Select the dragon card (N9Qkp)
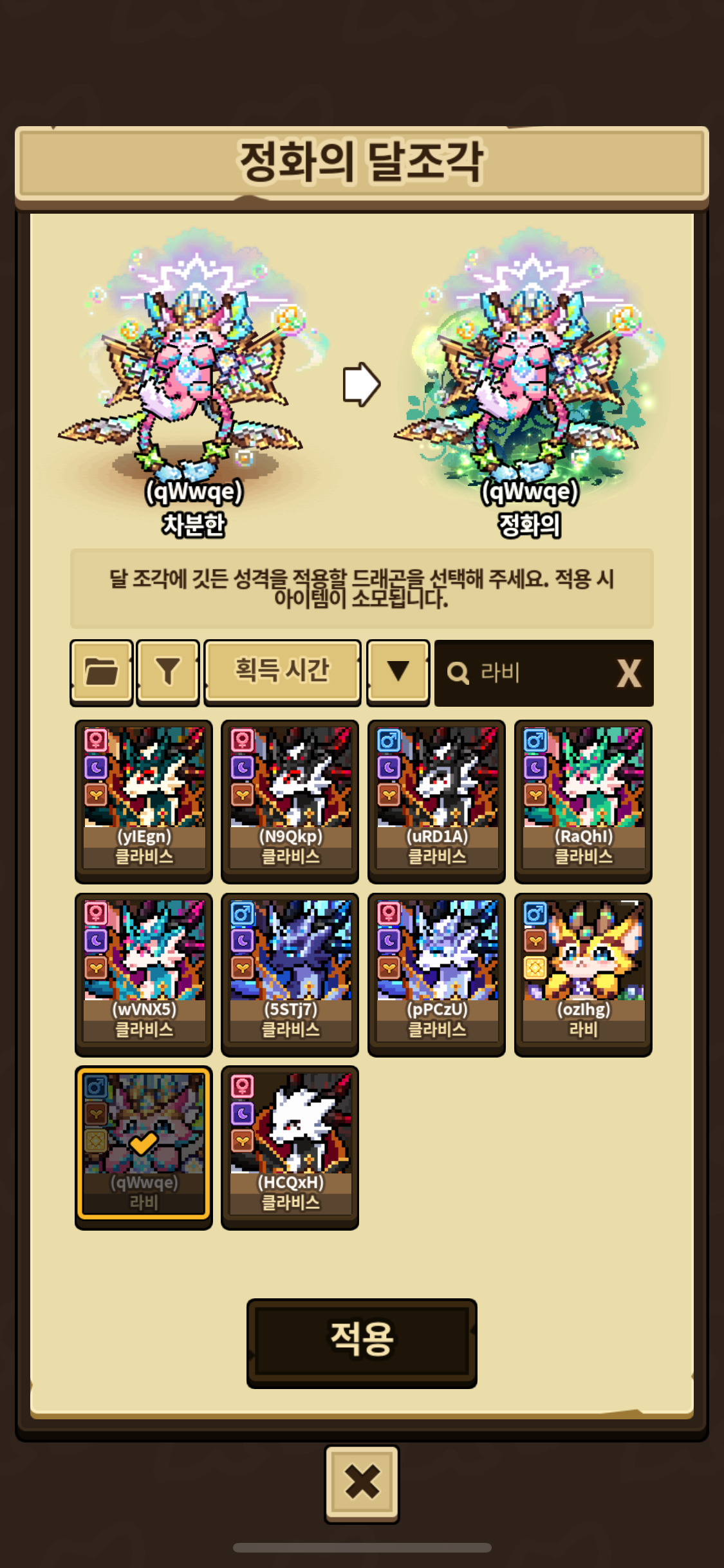 [290, 801]
